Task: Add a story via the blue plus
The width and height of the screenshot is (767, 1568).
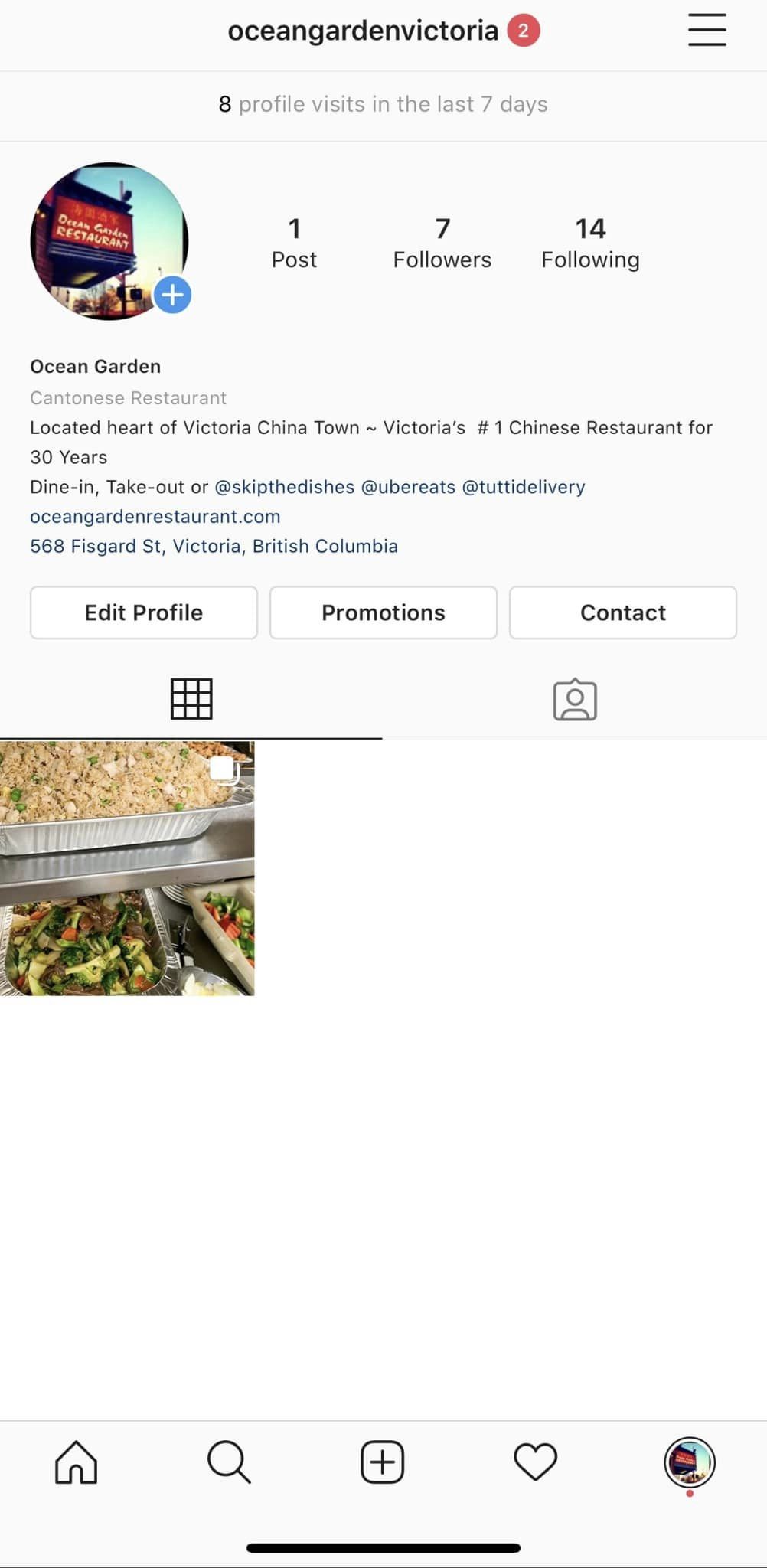Action: (x=173, y=295)
